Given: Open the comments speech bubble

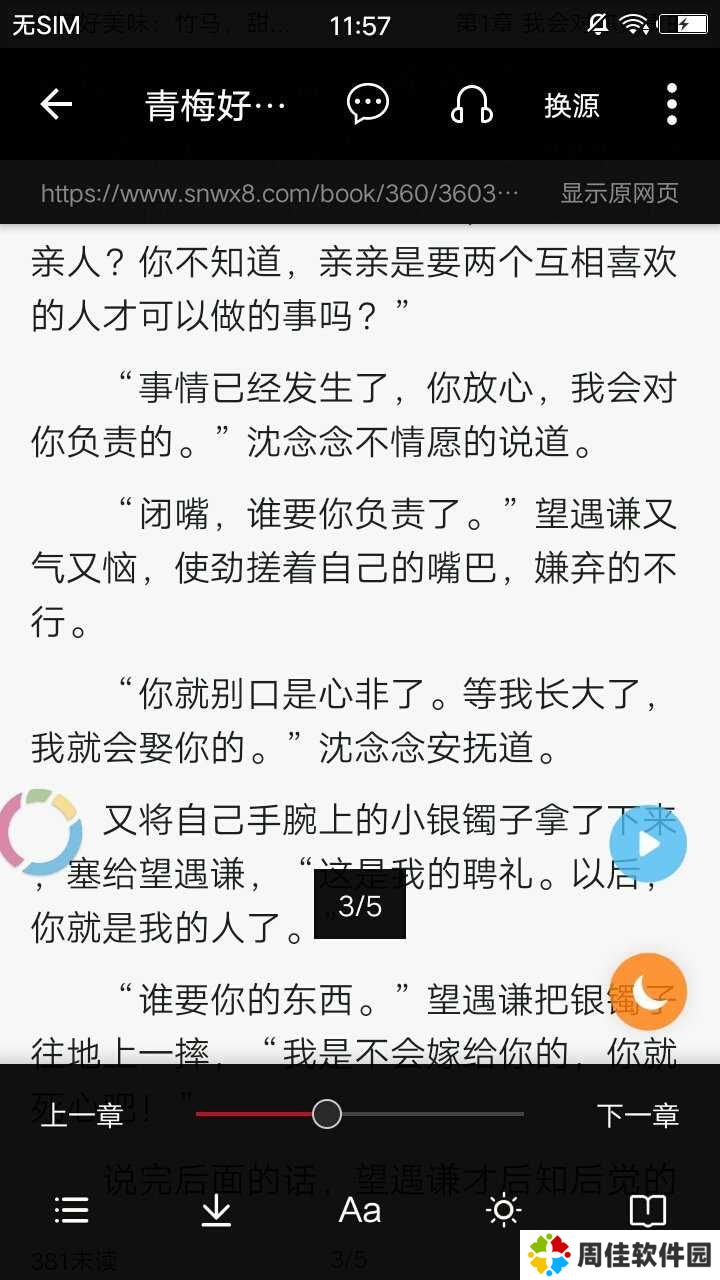Looking at the screenshot, I should pos(368,104).
